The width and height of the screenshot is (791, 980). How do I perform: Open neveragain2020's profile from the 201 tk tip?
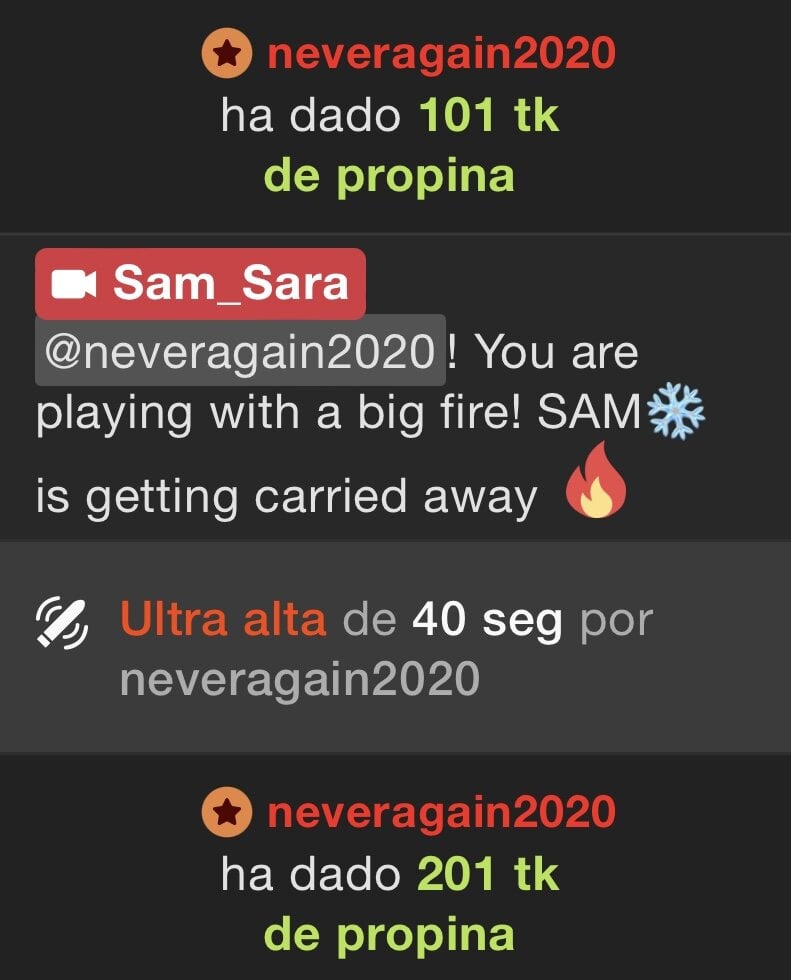pyautogui.click(x=440, y=812)
